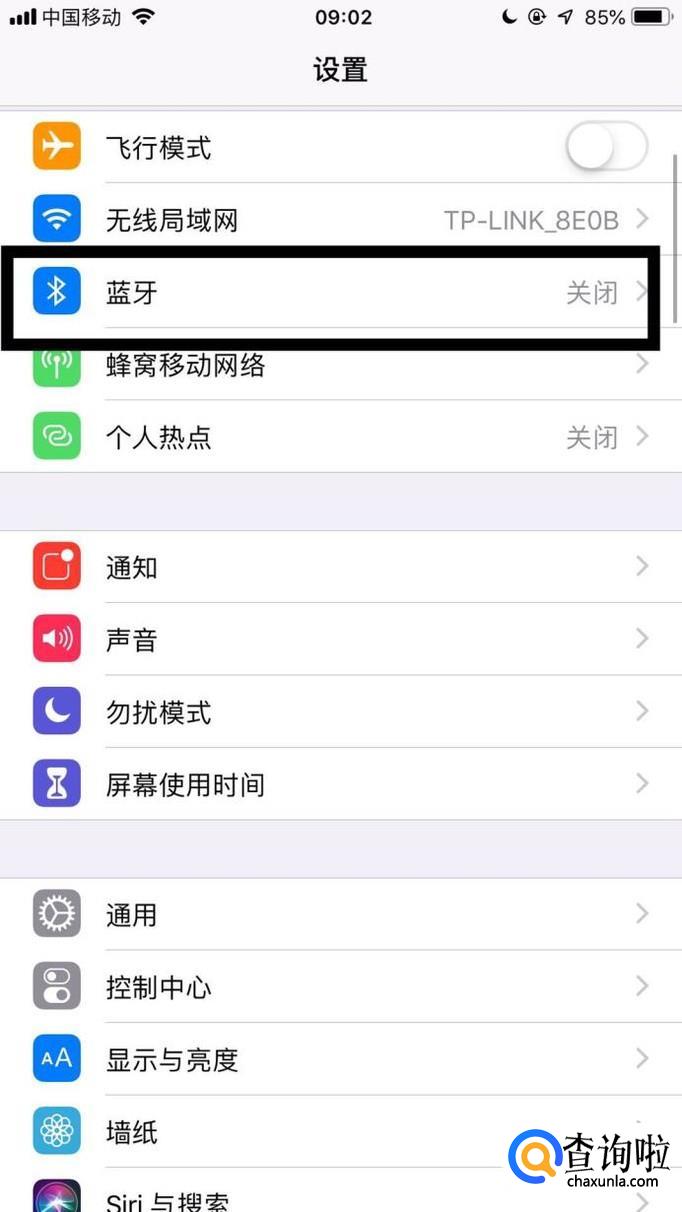Toggle the 飞行模式 airplane mode switch
Image resolution: width=682 pixels, height=1212 pixels.
coord(606,148)
